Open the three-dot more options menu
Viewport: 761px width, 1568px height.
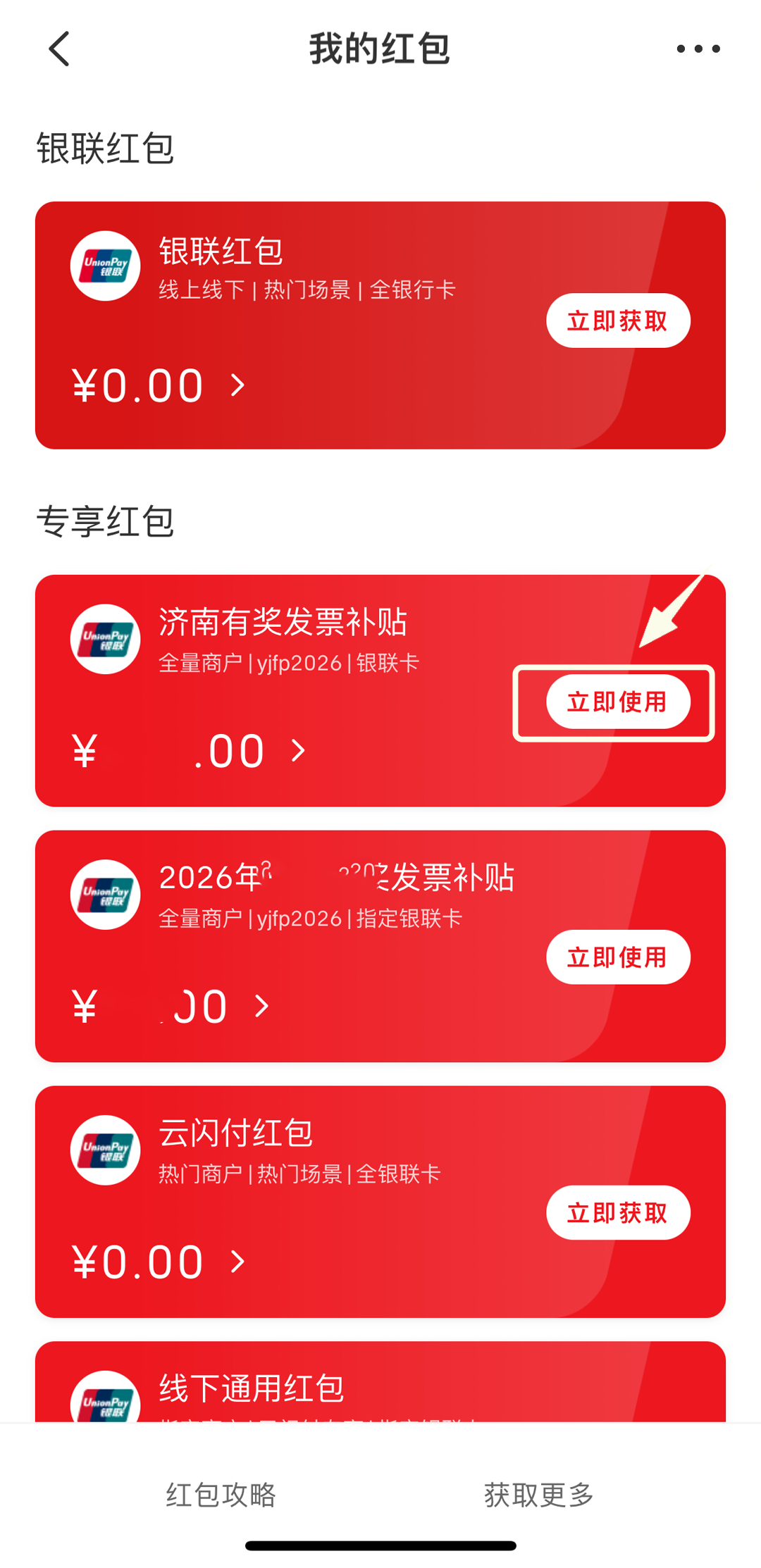coord(698,49)
